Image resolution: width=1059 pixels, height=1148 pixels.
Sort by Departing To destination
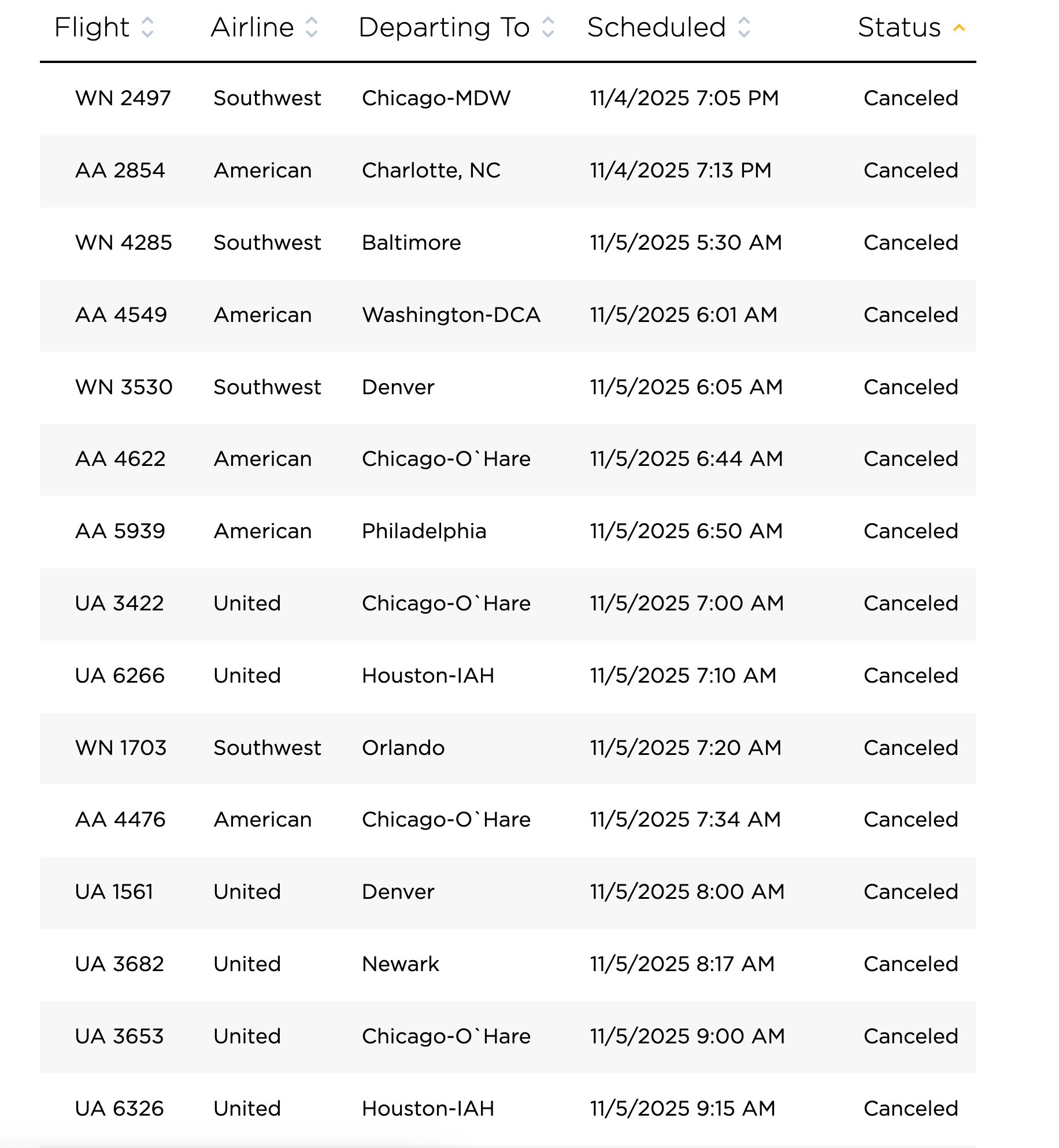[456, 28]
